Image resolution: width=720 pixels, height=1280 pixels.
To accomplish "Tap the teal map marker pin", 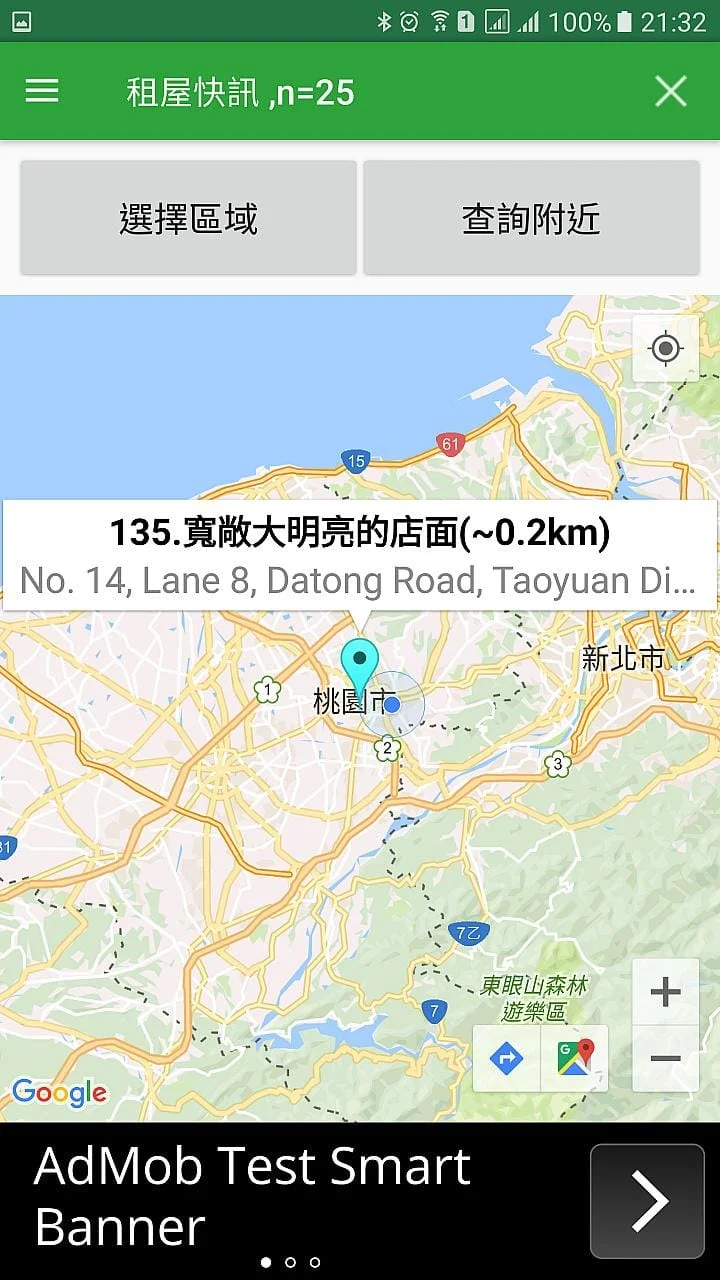I will pos(359,663).
